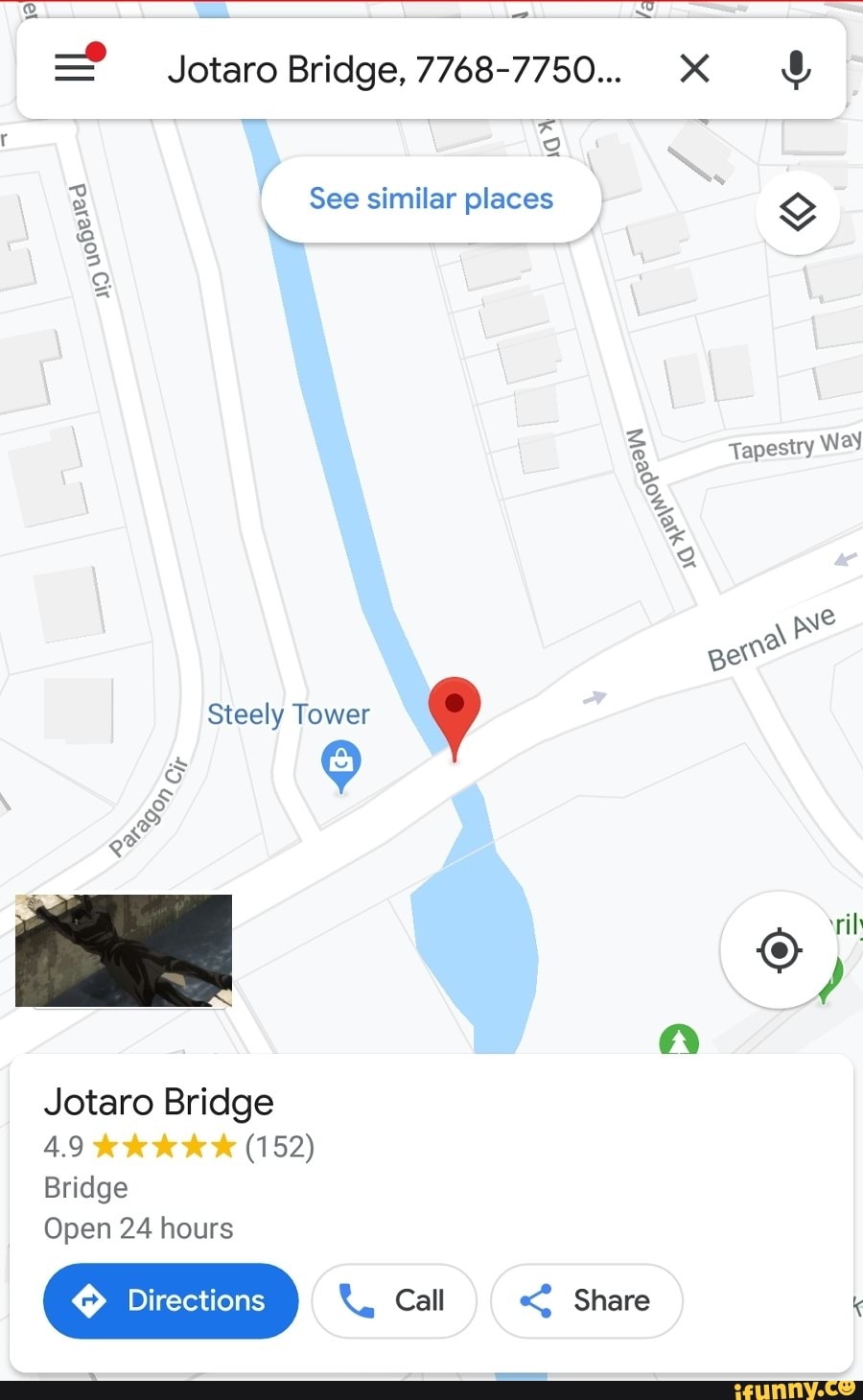This screenshot has height=1400, width=863.
Task: Clear the search with the X button
Action: pos(694,68)
